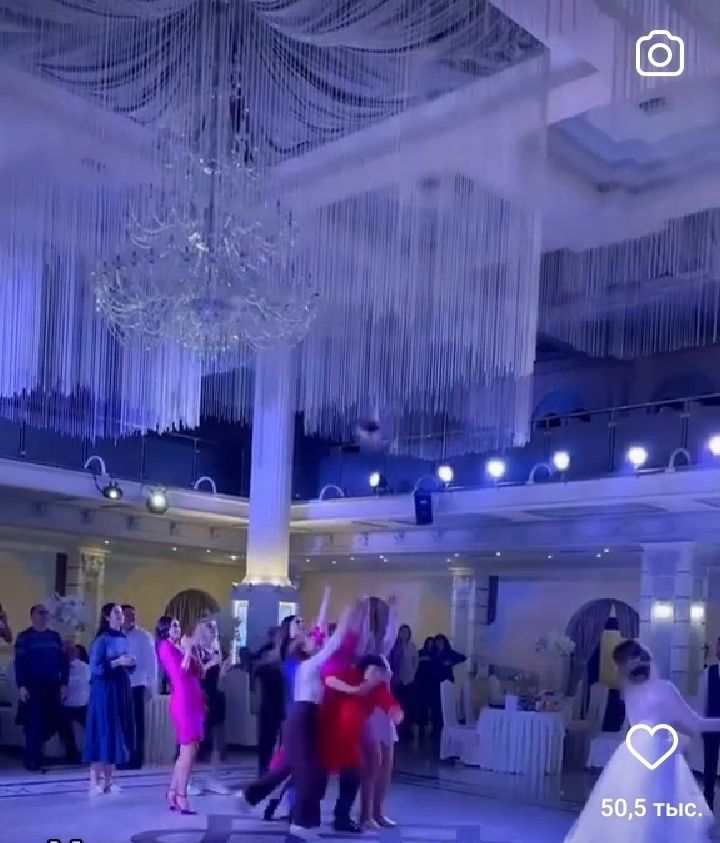The image size is (720, 843).
Task: Open the camera icon to create a reel
Action: coord(660,54)
